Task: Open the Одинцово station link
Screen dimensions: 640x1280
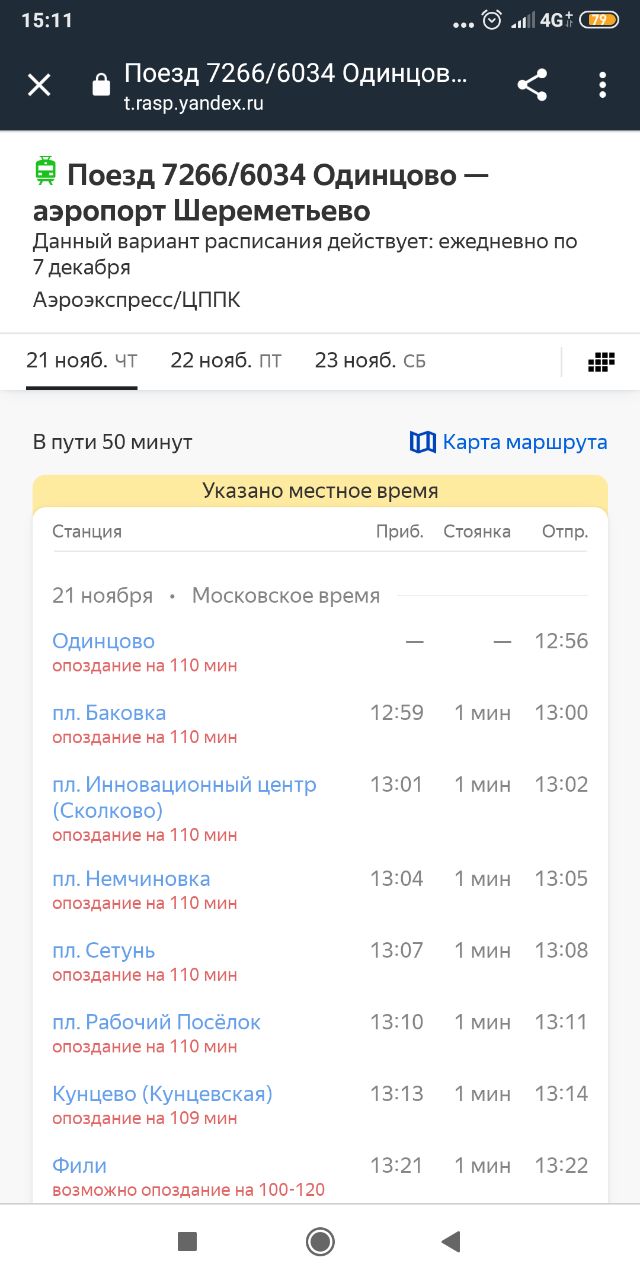Action: click(104, 641)
